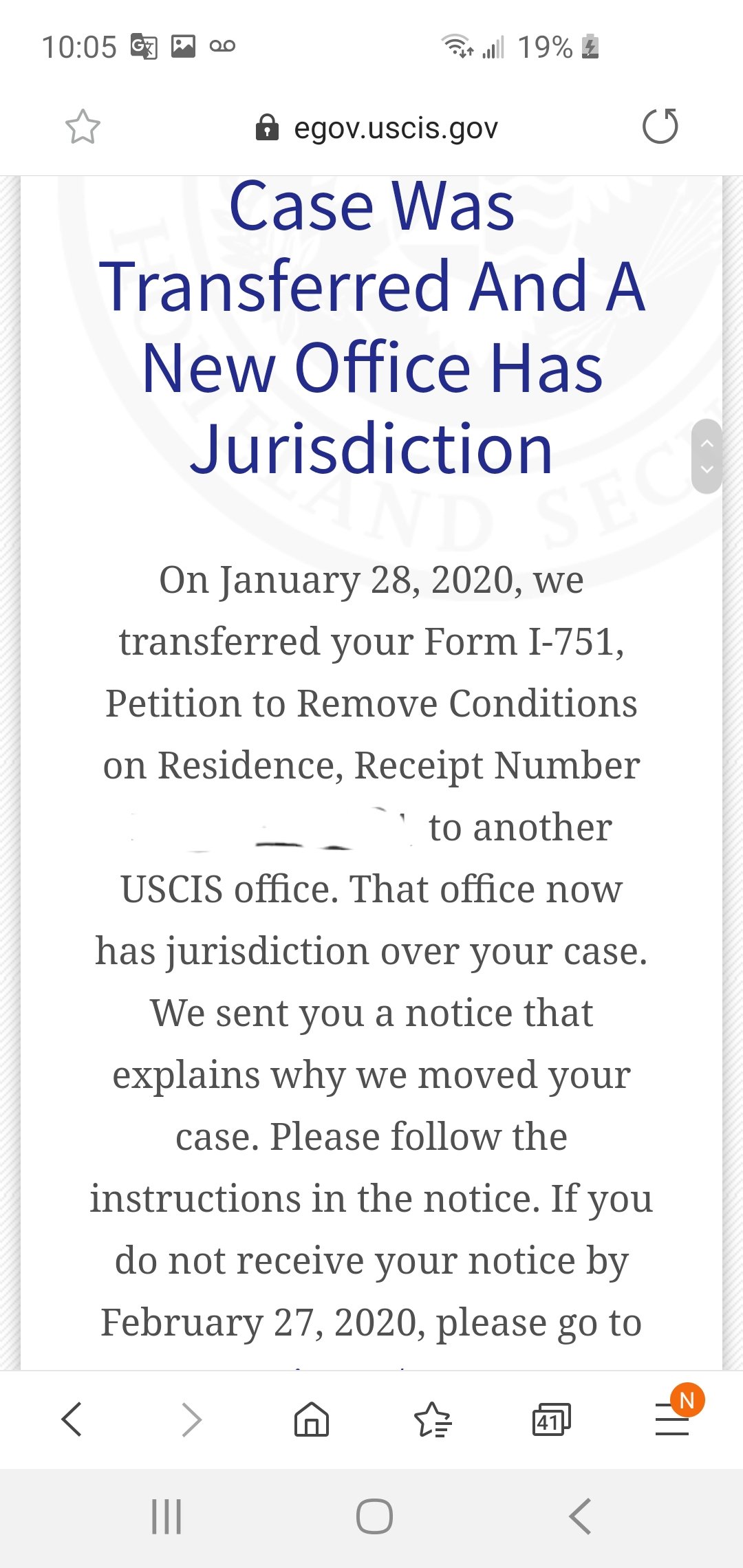Viewport: 743px width, 1568px height.
Task: Open the browser home page
Action: click(x=312, y=1419)
